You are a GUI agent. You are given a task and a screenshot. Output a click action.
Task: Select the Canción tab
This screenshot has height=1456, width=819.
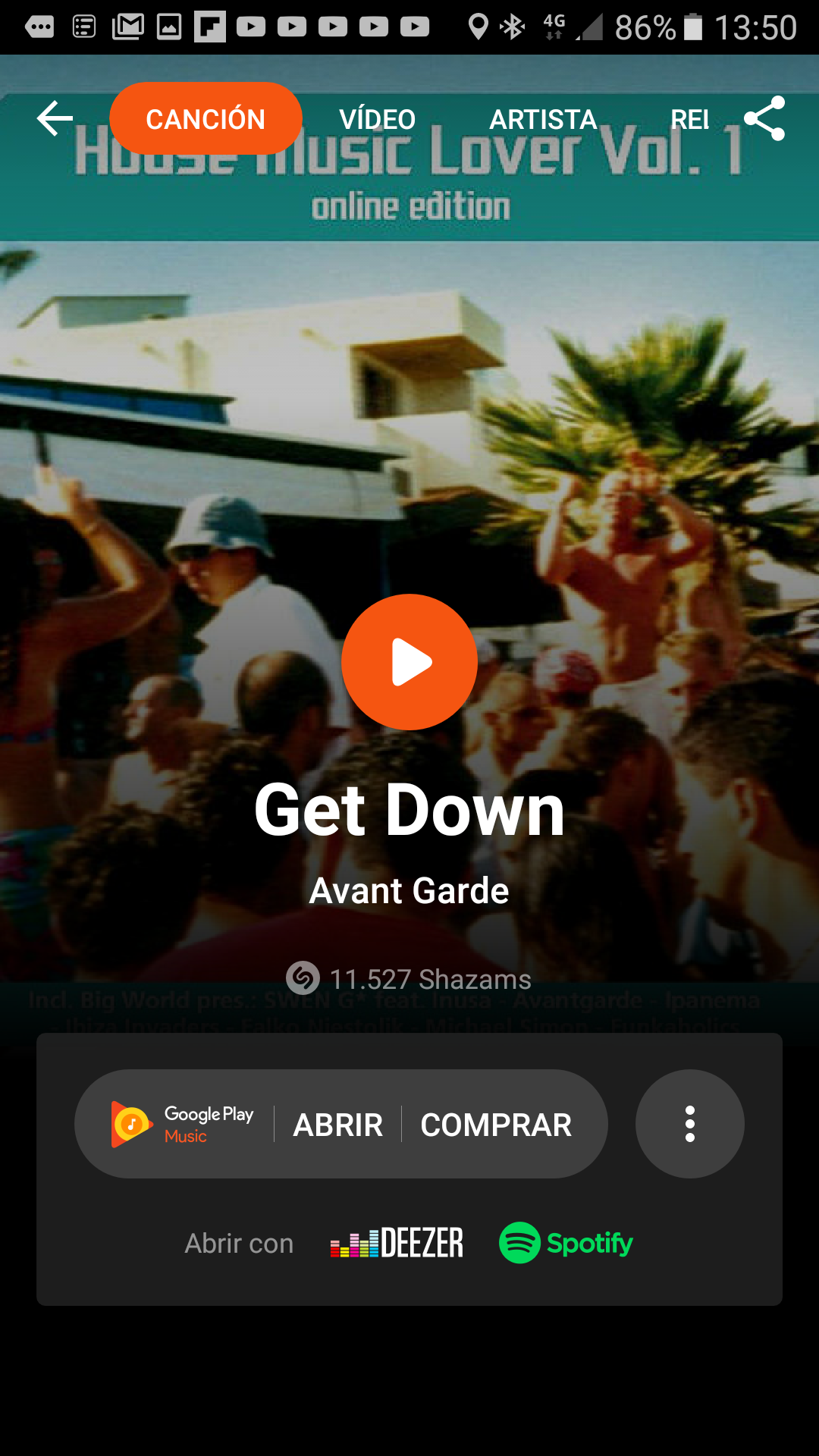206,119
